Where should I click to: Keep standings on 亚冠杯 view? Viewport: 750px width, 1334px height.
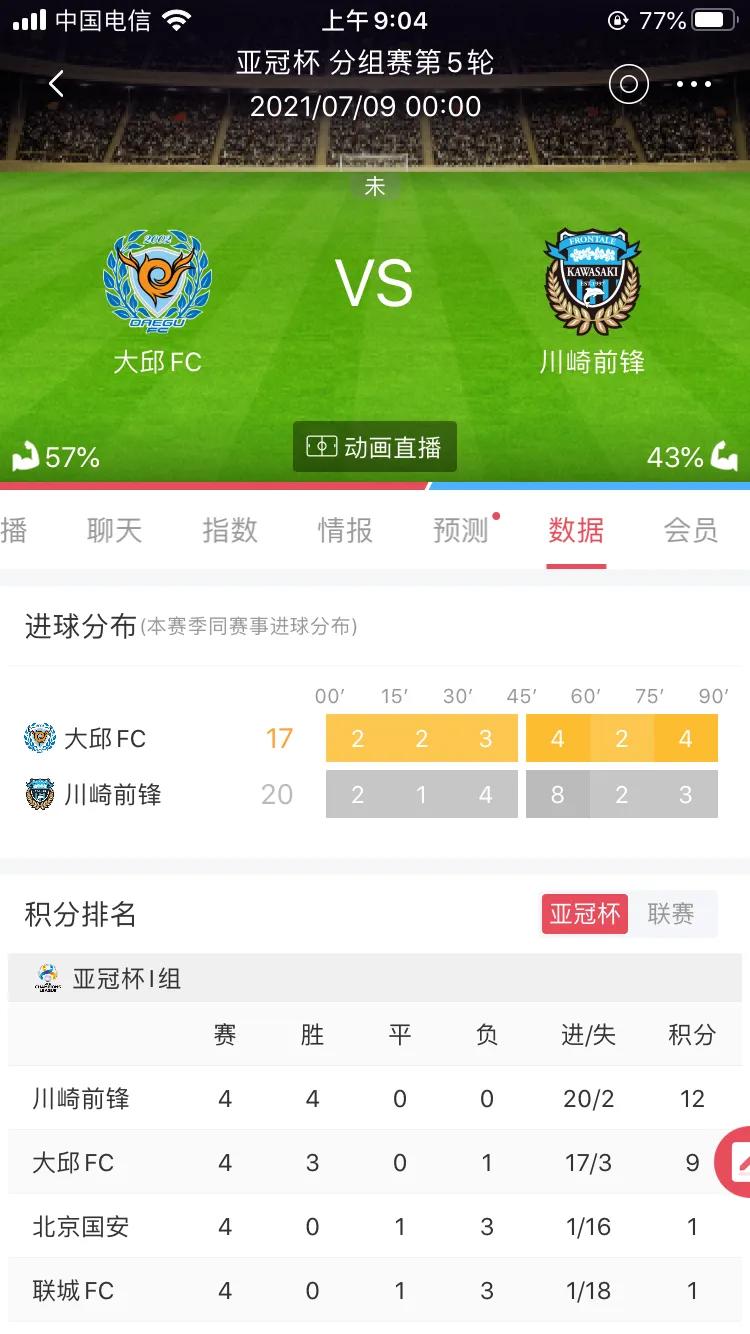(x=584, y=914)
